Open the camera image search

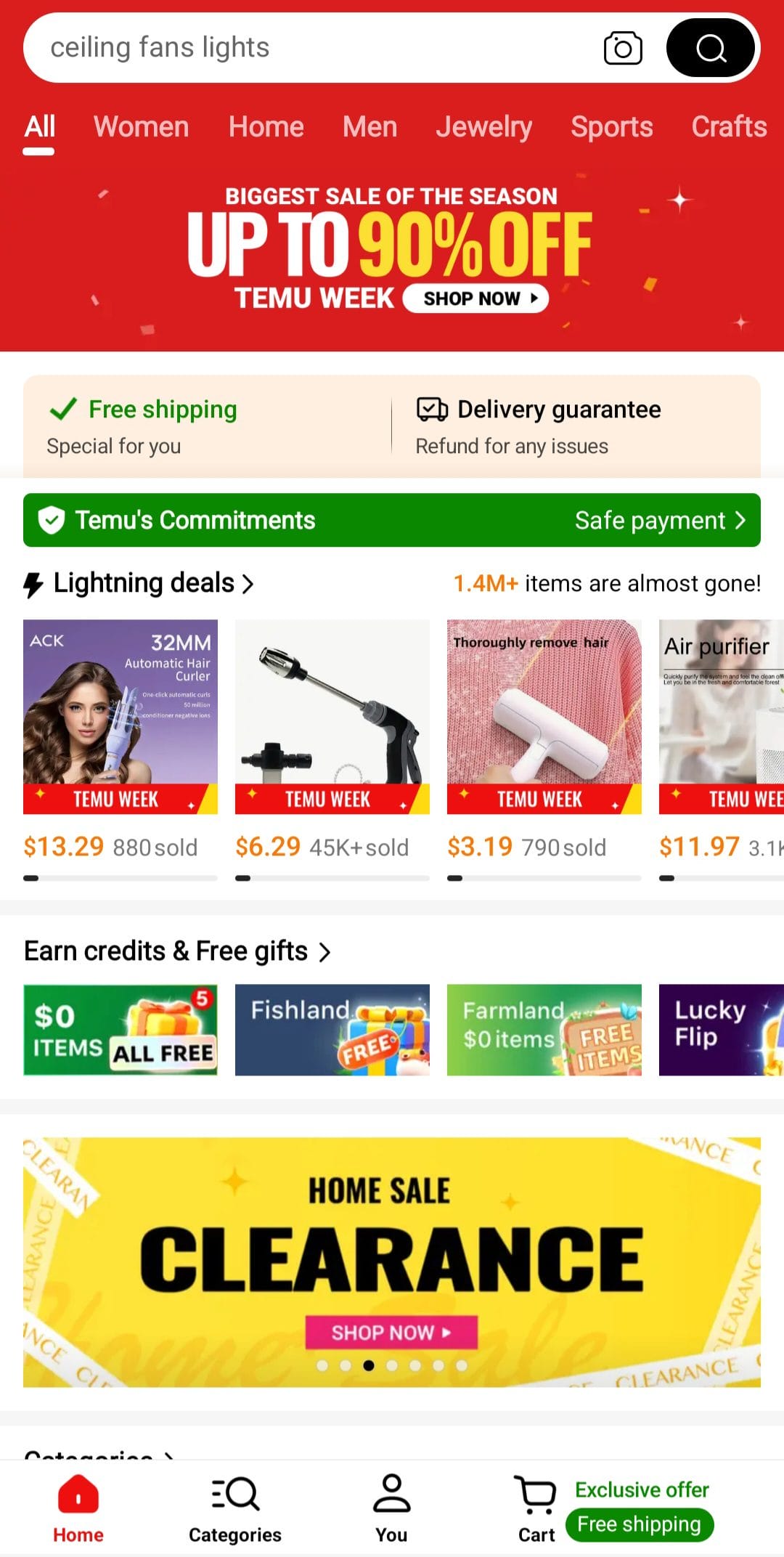tap(623, 49)
